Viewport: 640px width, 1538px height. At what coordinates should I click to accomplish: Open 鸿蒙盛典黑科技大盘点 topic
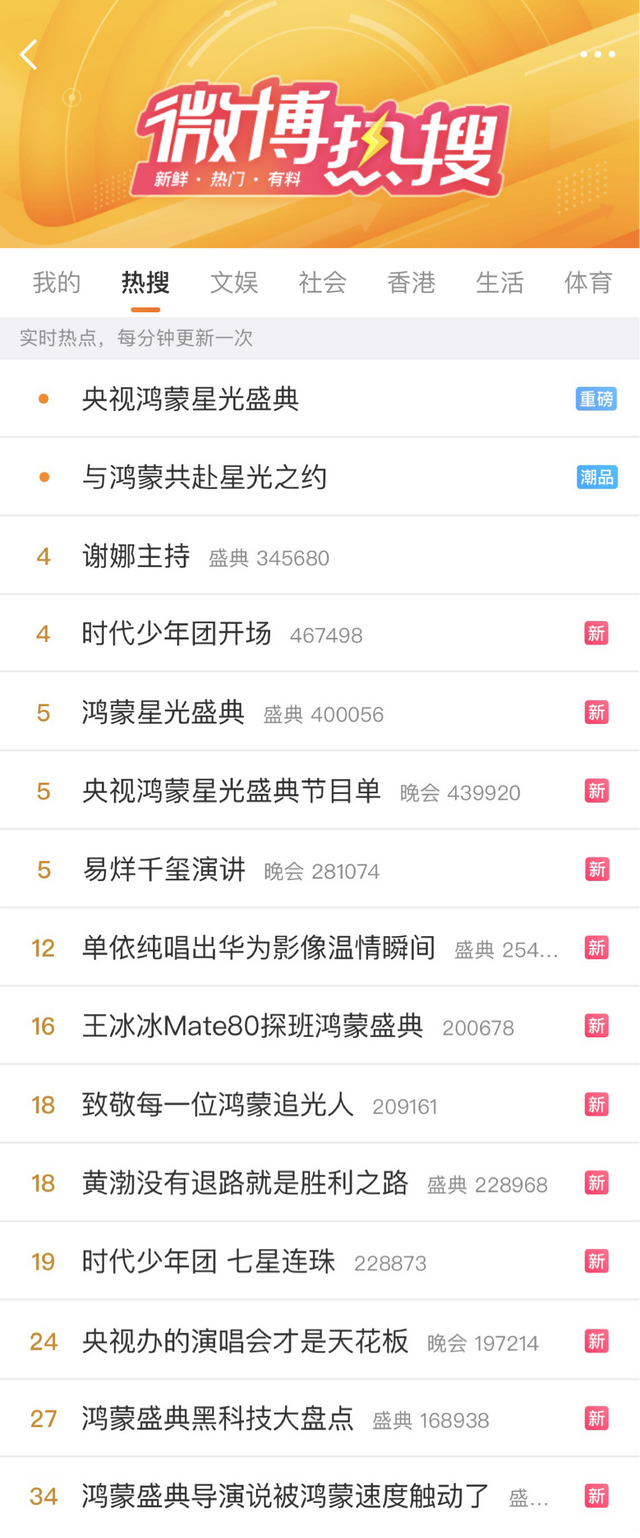point(218,1419)
